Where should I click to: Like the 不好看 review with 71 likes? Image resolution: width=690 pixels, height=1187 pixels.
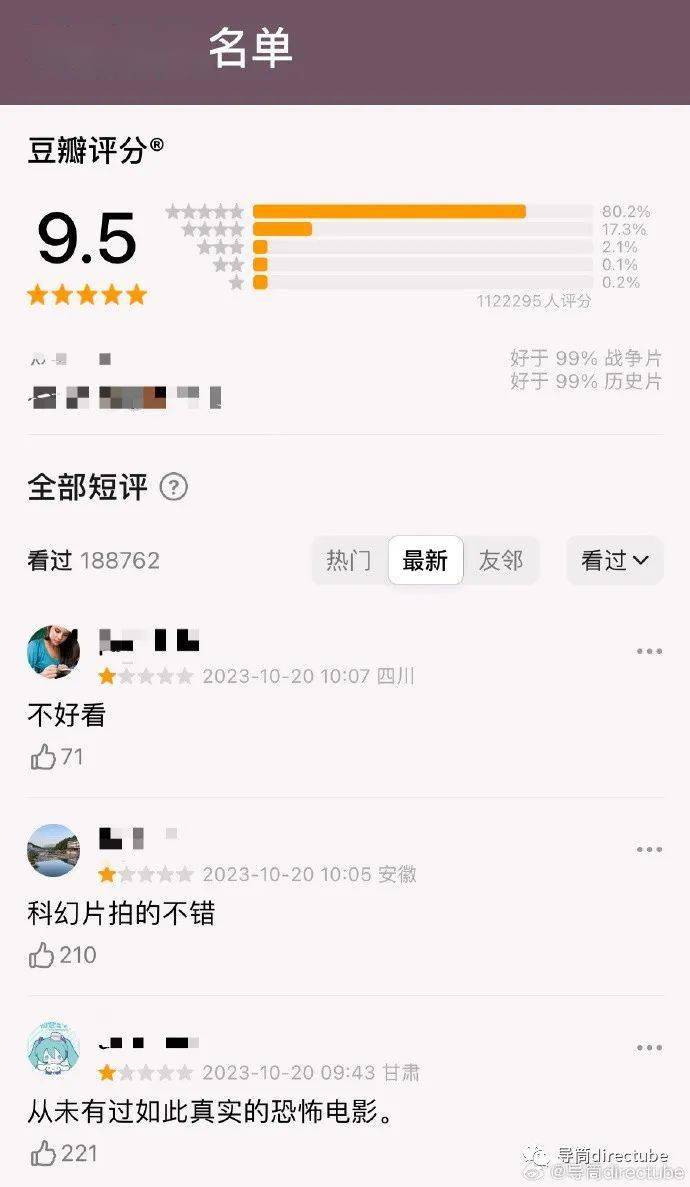pyautogui.click(x=43, y=758)
